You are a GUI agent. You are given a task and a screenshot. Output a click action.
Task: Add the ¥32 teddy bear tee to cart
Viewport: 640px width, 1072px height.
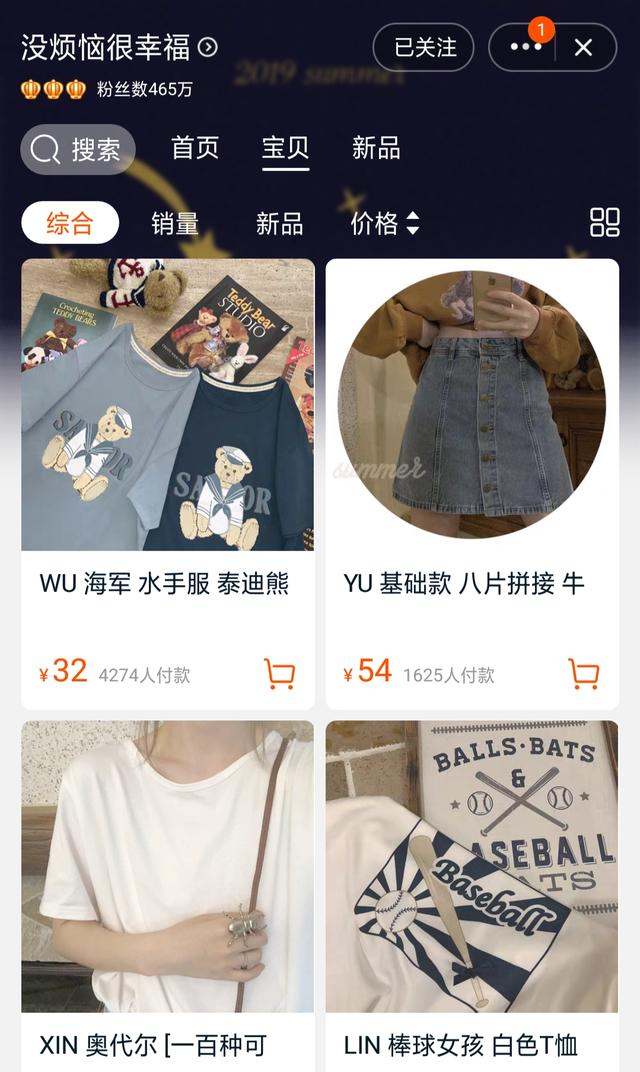(x=279, y=673)
